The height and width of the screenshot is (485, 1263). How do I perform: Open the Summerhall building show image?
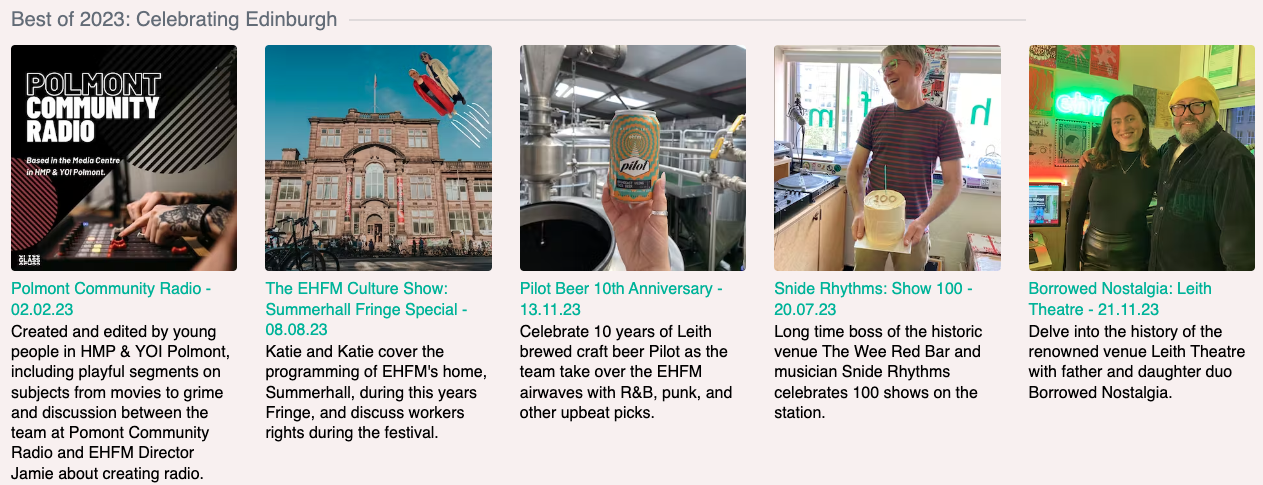(378, 158)
